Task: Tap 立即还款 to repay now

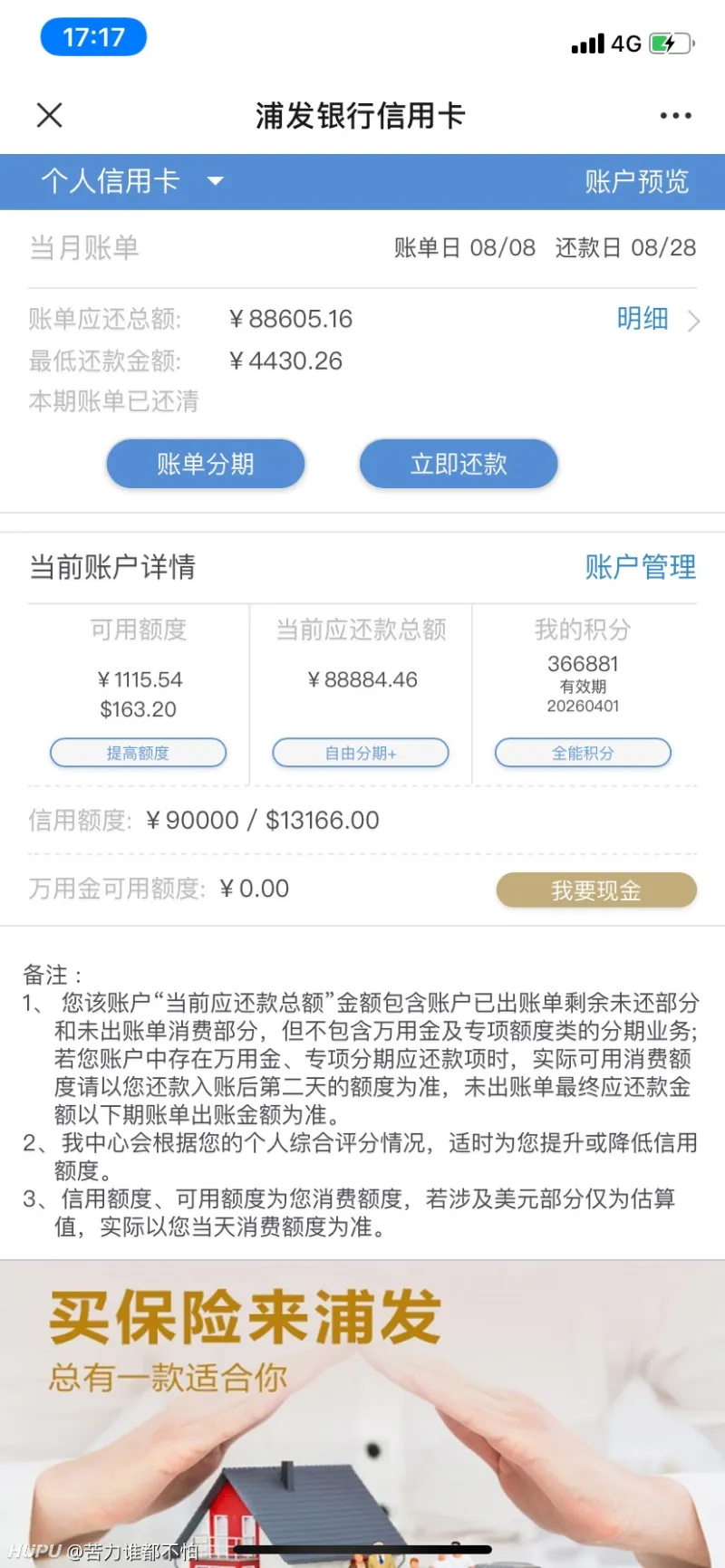Action: coord(458,464)
